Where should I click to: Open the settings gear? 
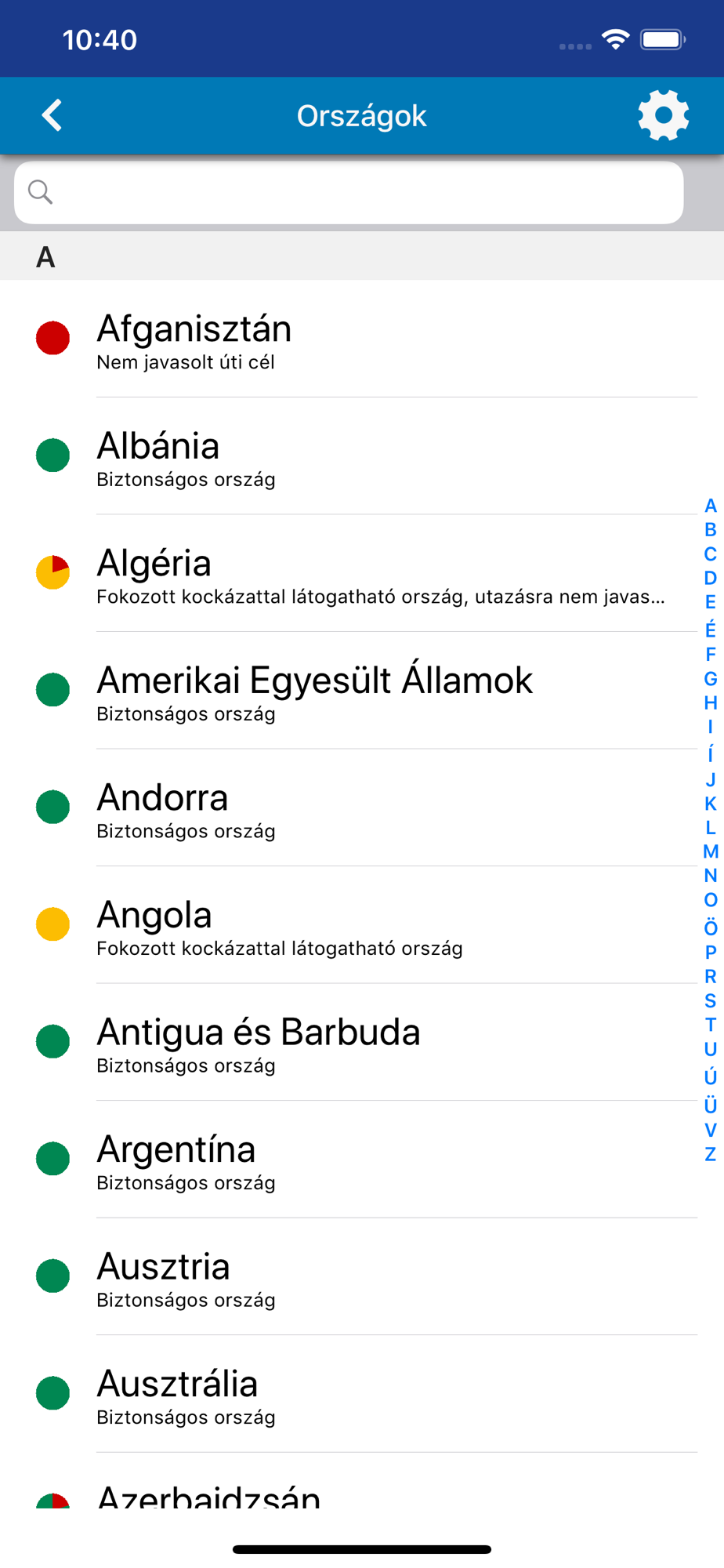click(x=663, y=115)
